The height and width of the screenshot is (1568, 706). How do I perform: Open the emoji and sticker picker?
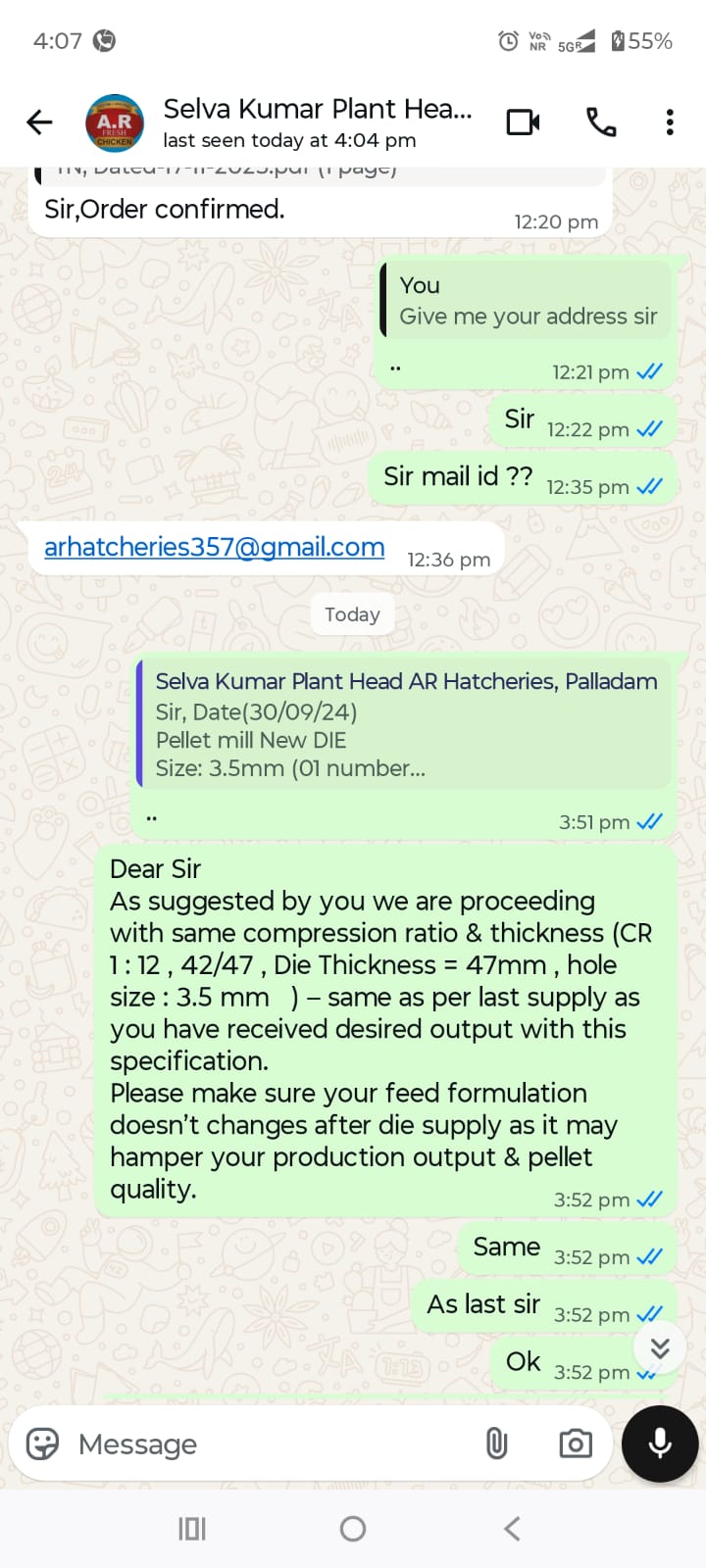tap(43, 1444)
